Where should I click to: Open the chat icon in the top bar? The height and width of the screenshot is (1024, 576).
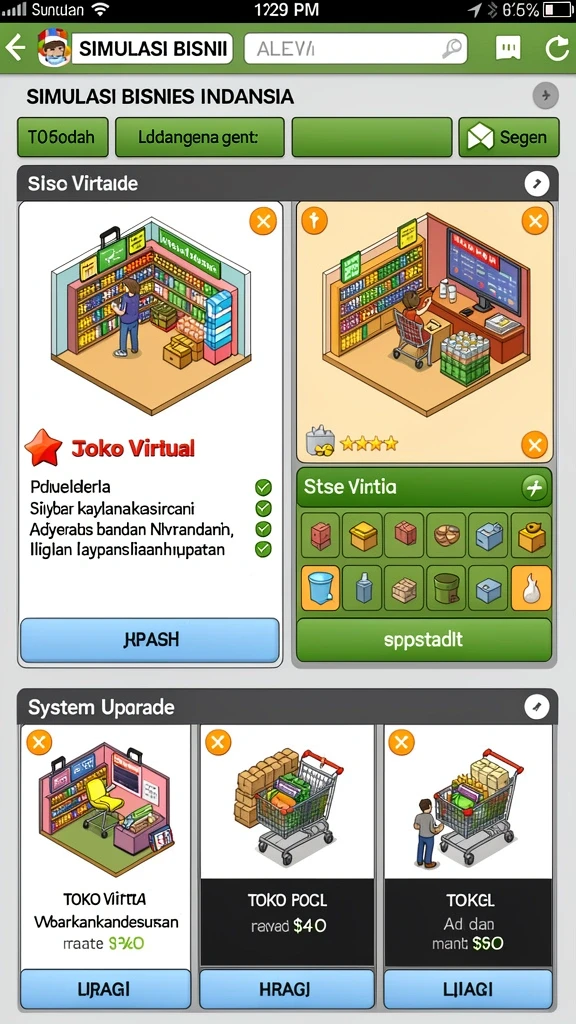tap(507, 48)
